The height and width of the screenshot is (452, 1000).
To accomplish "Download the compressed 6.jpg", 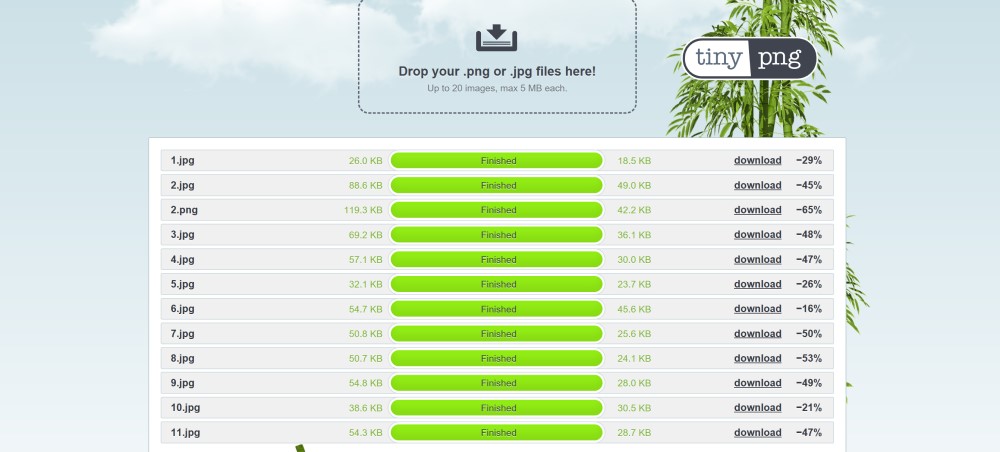I will click(757, 309).
